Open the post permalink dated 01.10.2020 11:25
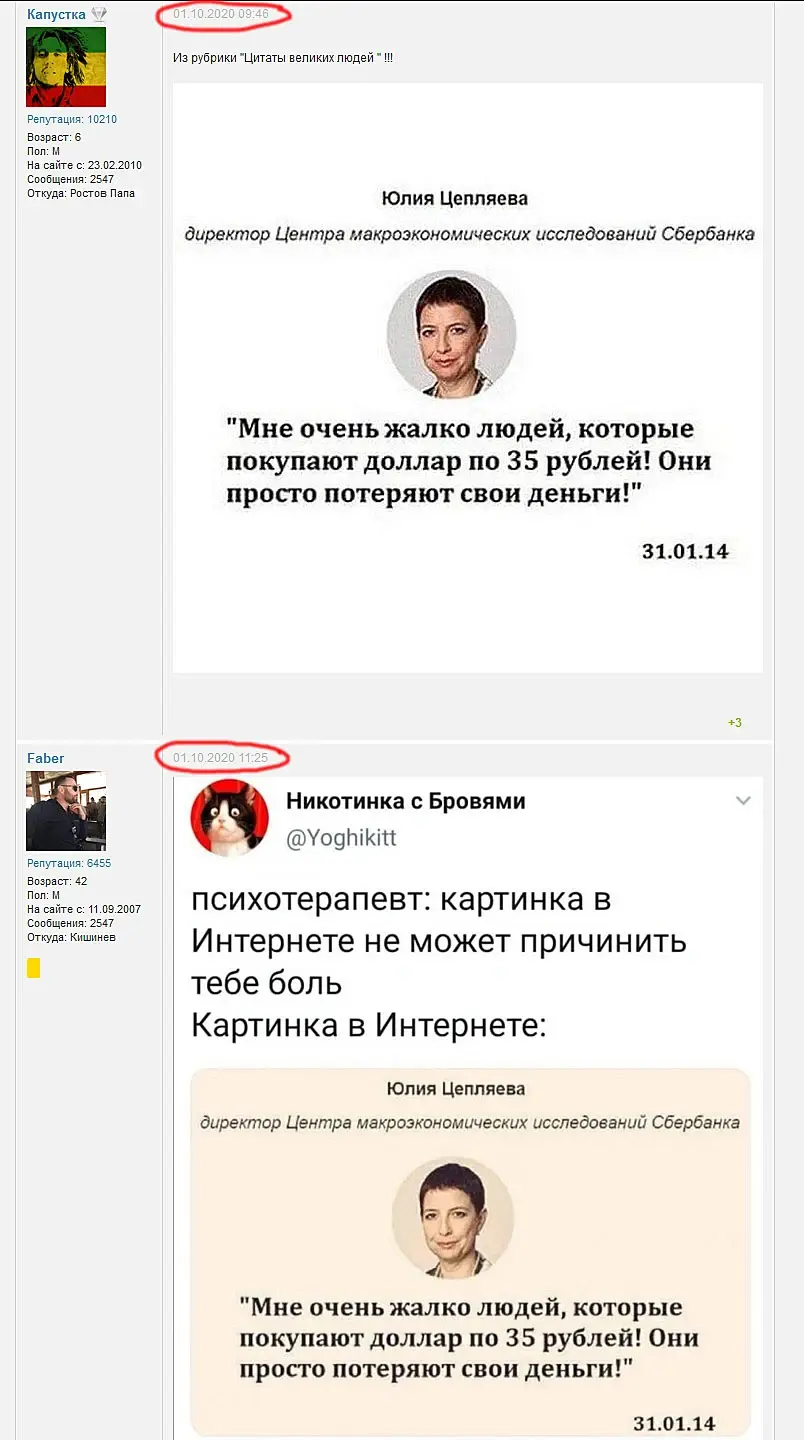Image resolution: width=804 pixels, height=1440 pixels. coord(221,758)
